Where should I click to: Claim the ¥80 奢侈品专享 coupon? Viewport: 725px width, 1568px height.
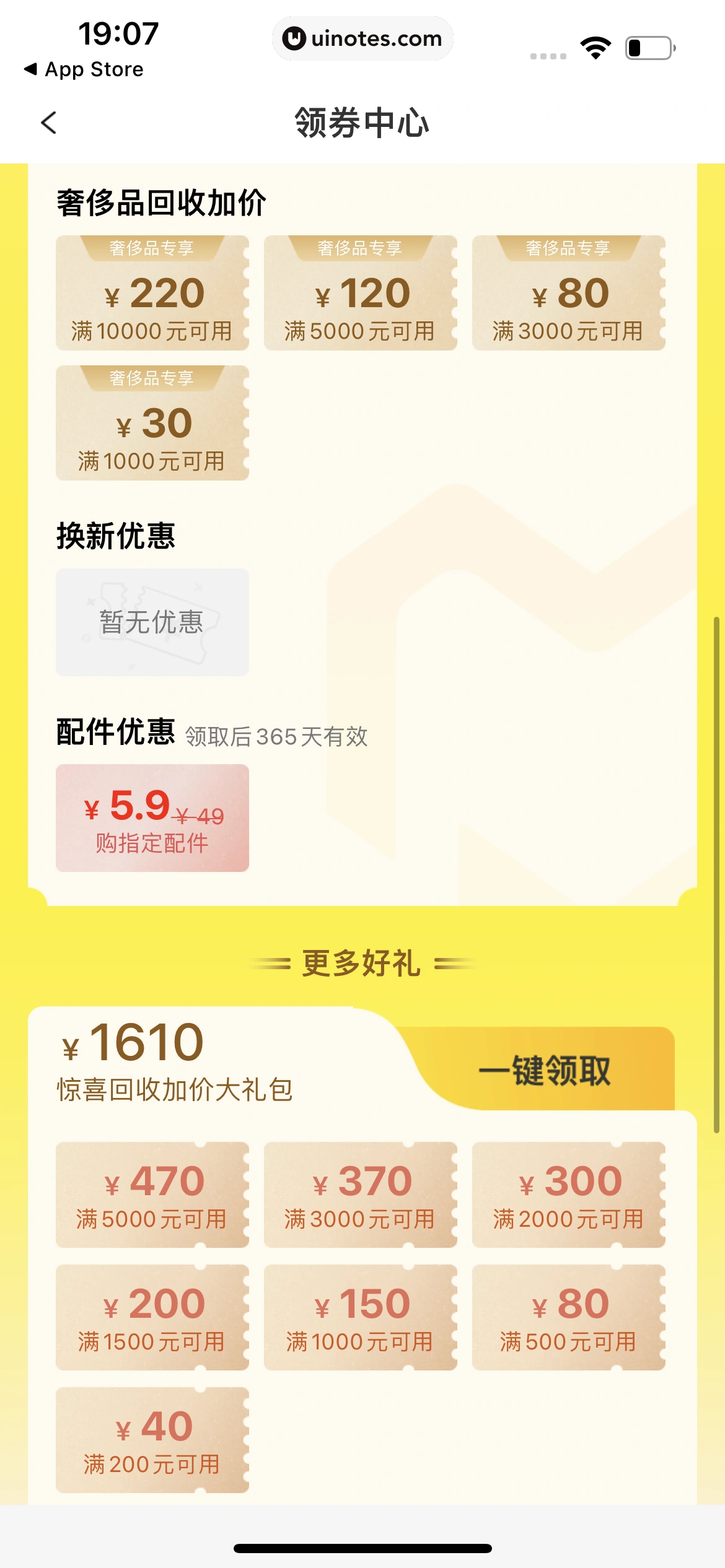(568, 293)
